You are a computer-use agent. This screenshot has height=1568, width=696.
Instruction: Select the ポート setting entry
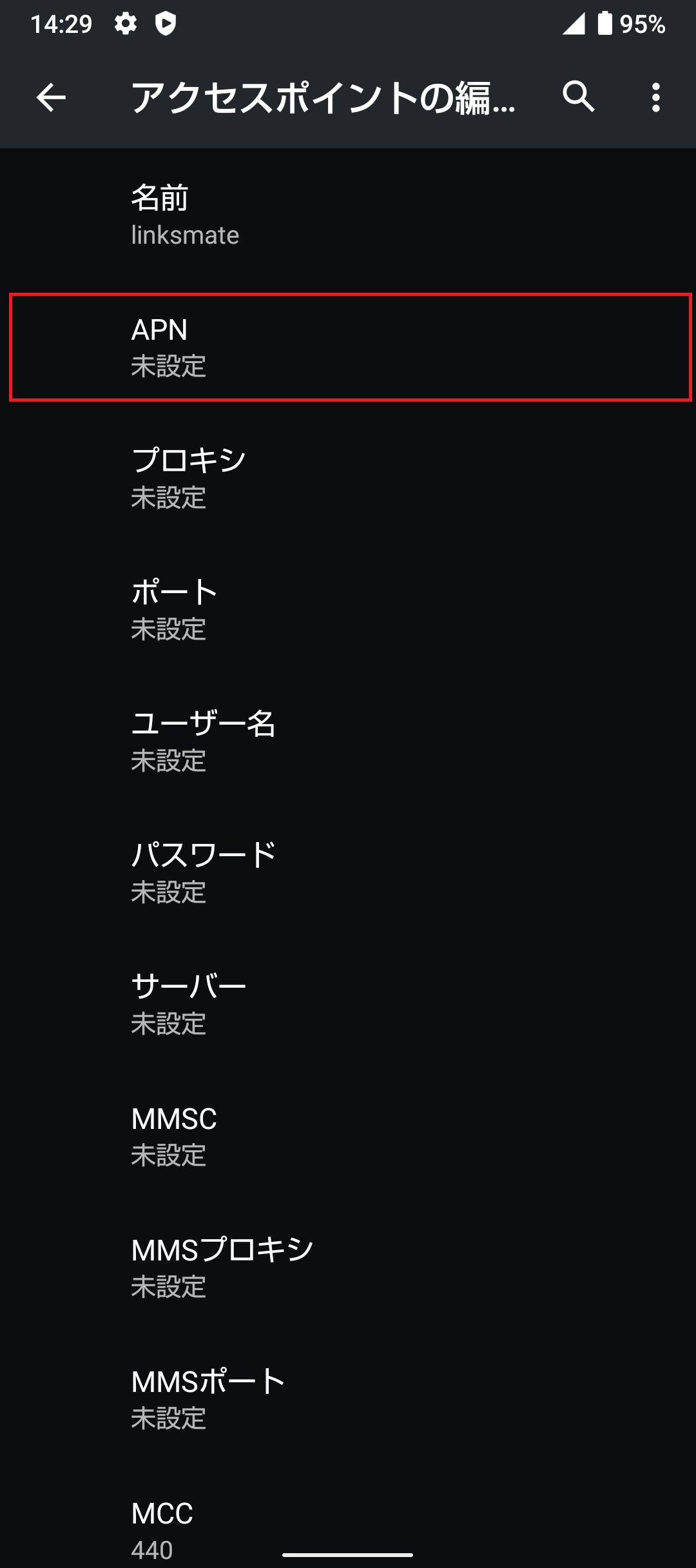pos(348,609)
